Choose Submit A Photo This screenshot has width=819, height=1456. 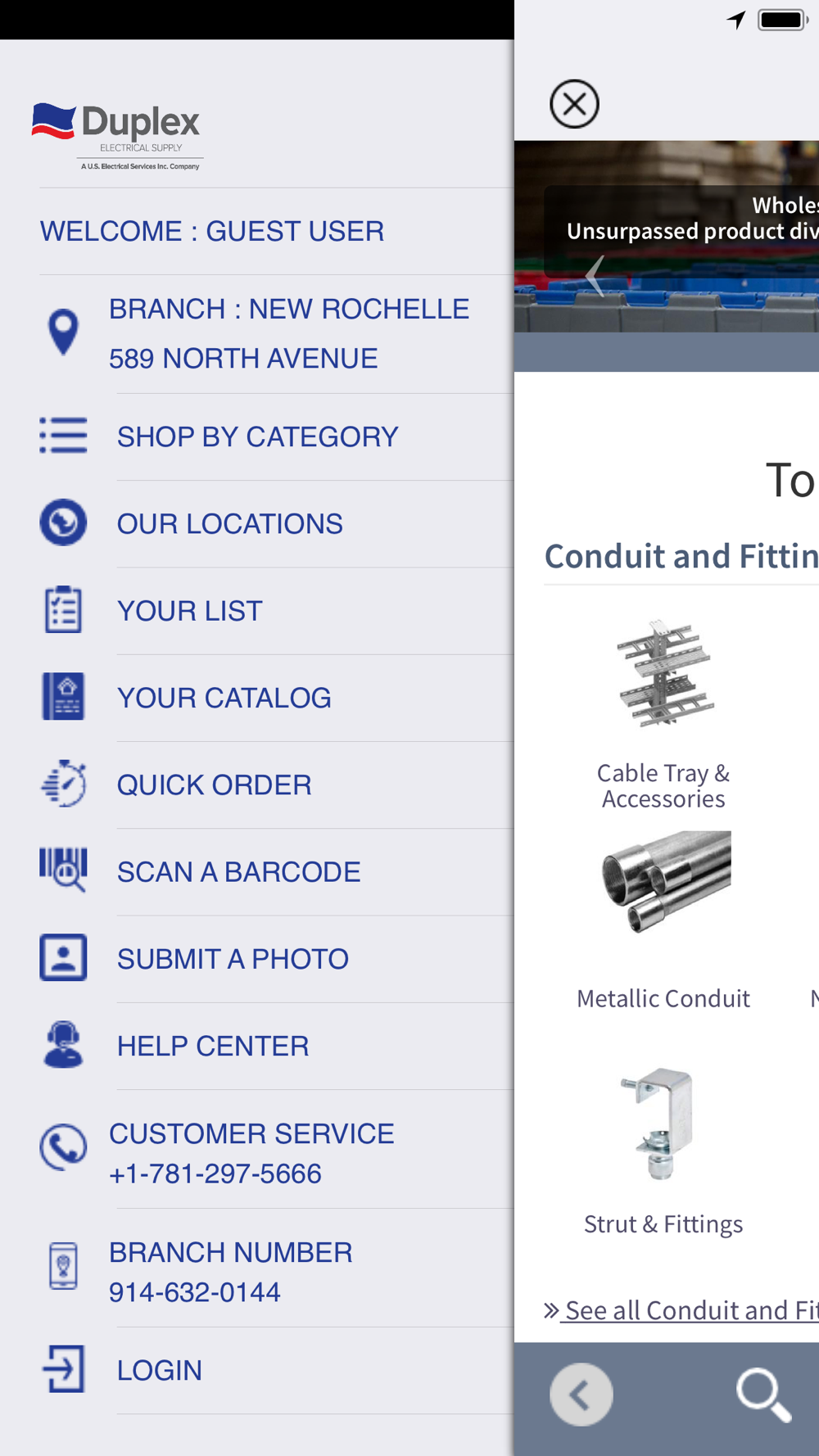[233, 959]
